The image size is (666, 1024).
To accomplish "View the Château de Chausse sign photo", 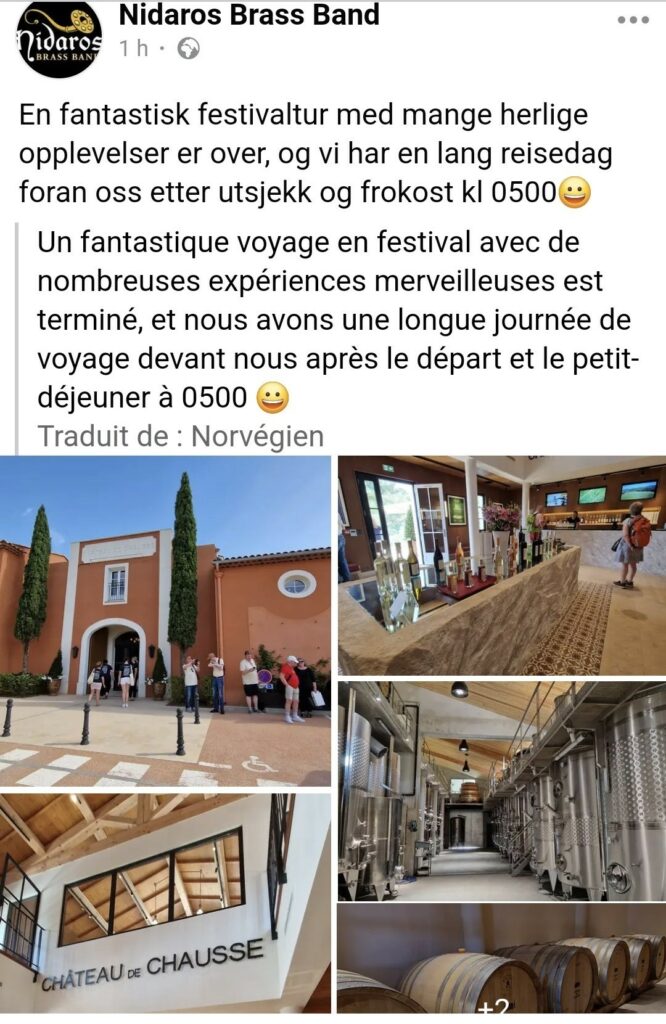I will point(165,903).
